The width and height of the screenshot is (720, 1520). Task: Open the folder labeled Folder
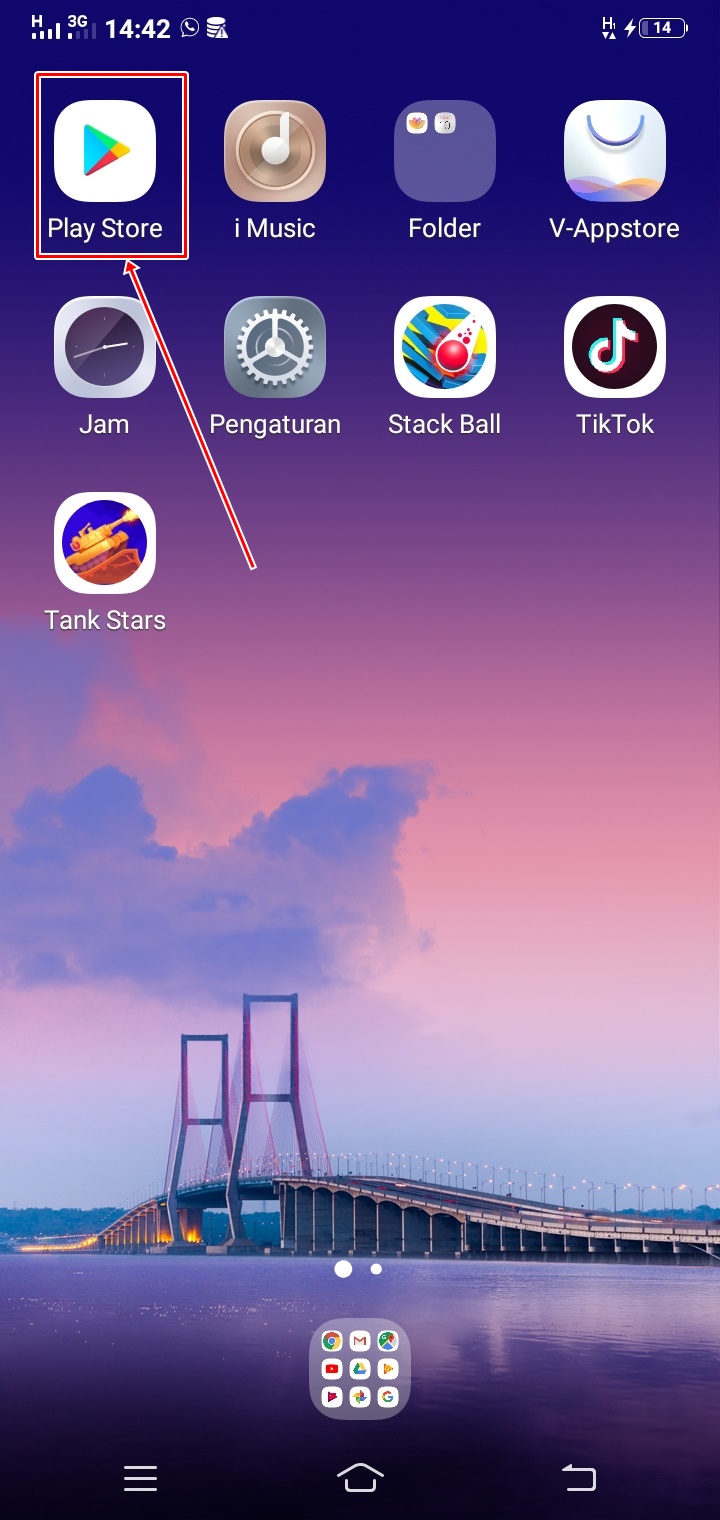pos(445,151)
